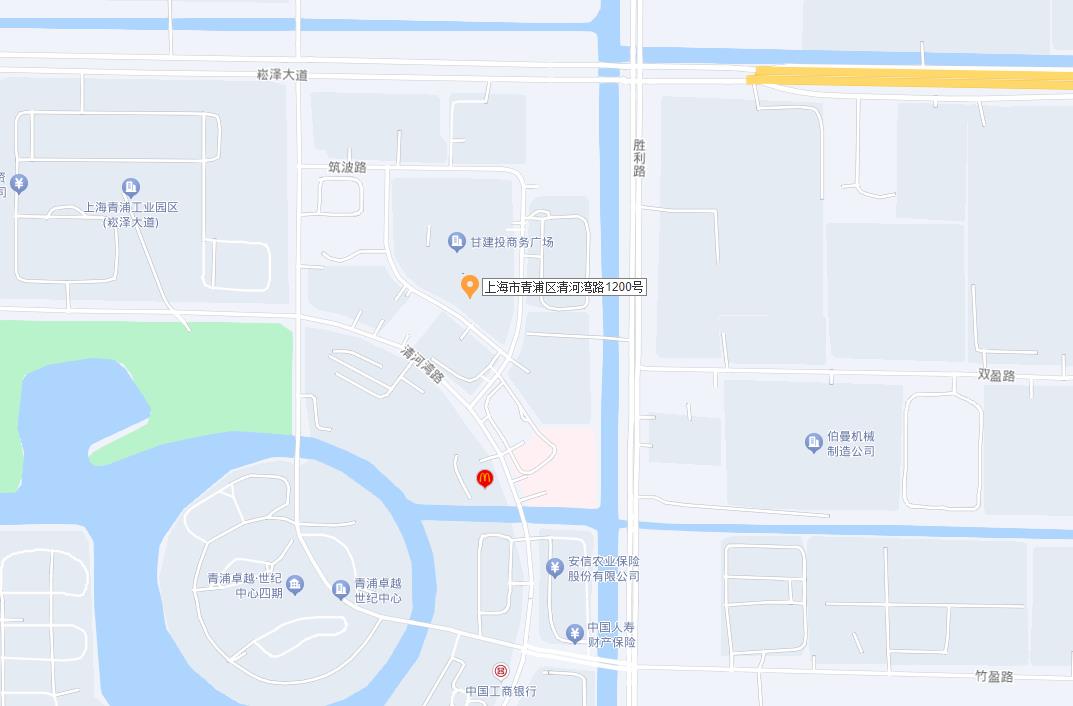Viewport: 1073px width, 706px height.
Task: Tap the 中国人寿财产保险 marker
Action: tap(574, 633)
